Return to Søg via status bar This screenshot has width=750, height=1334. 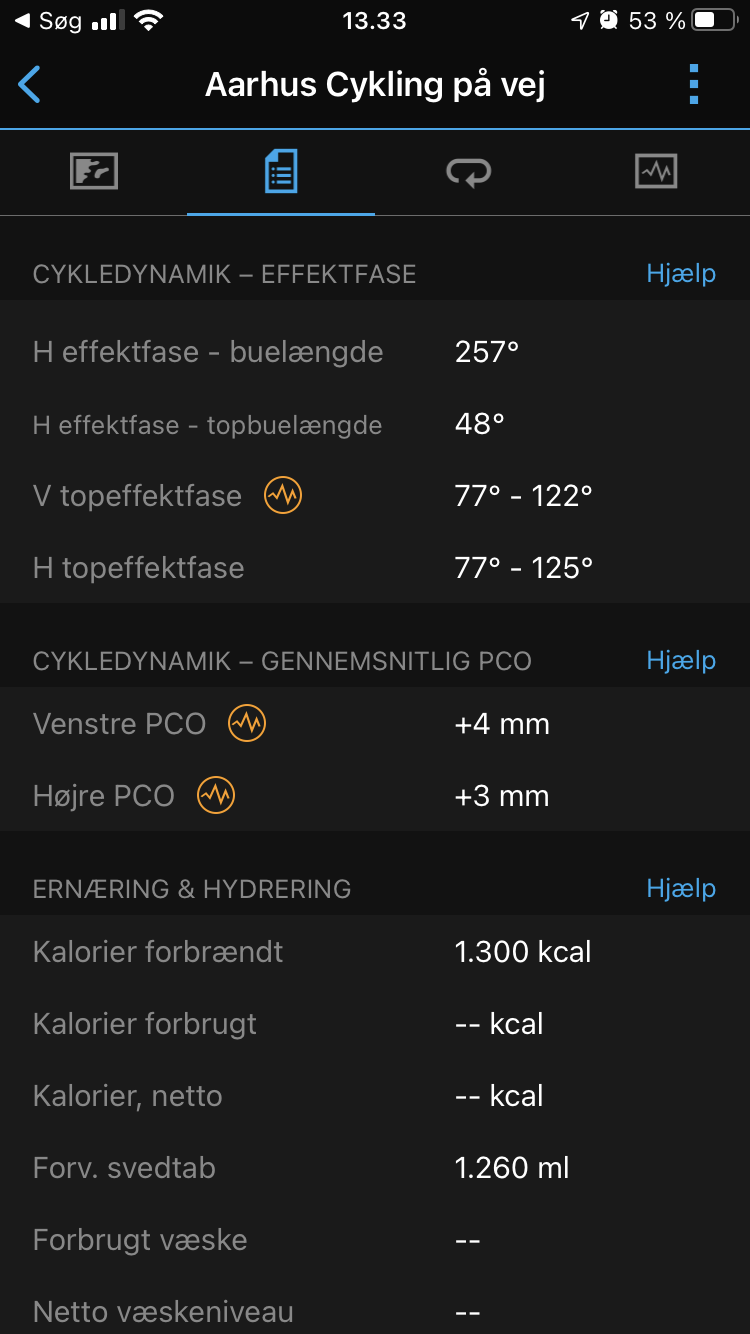click(48, 21)
